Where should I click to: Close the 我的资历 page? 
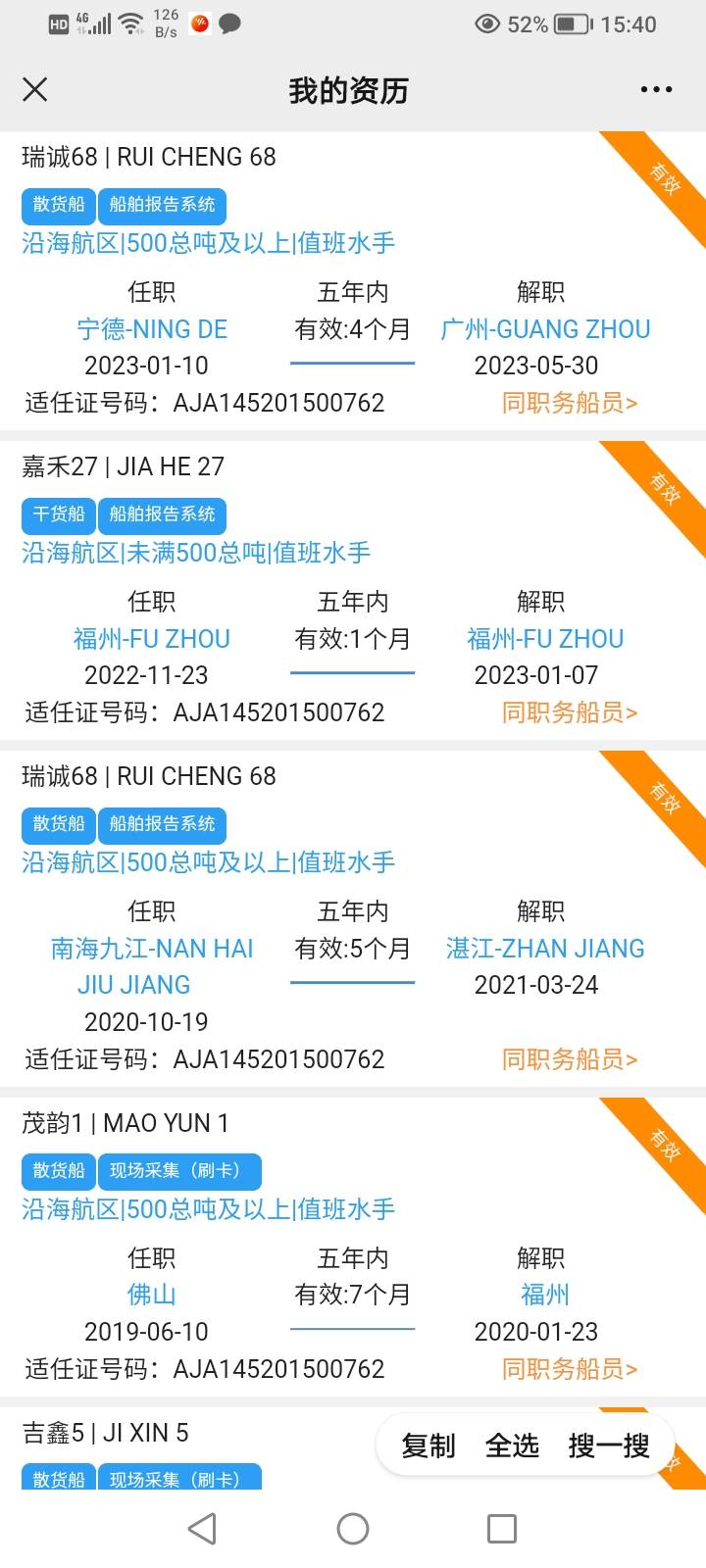[35, 90]
